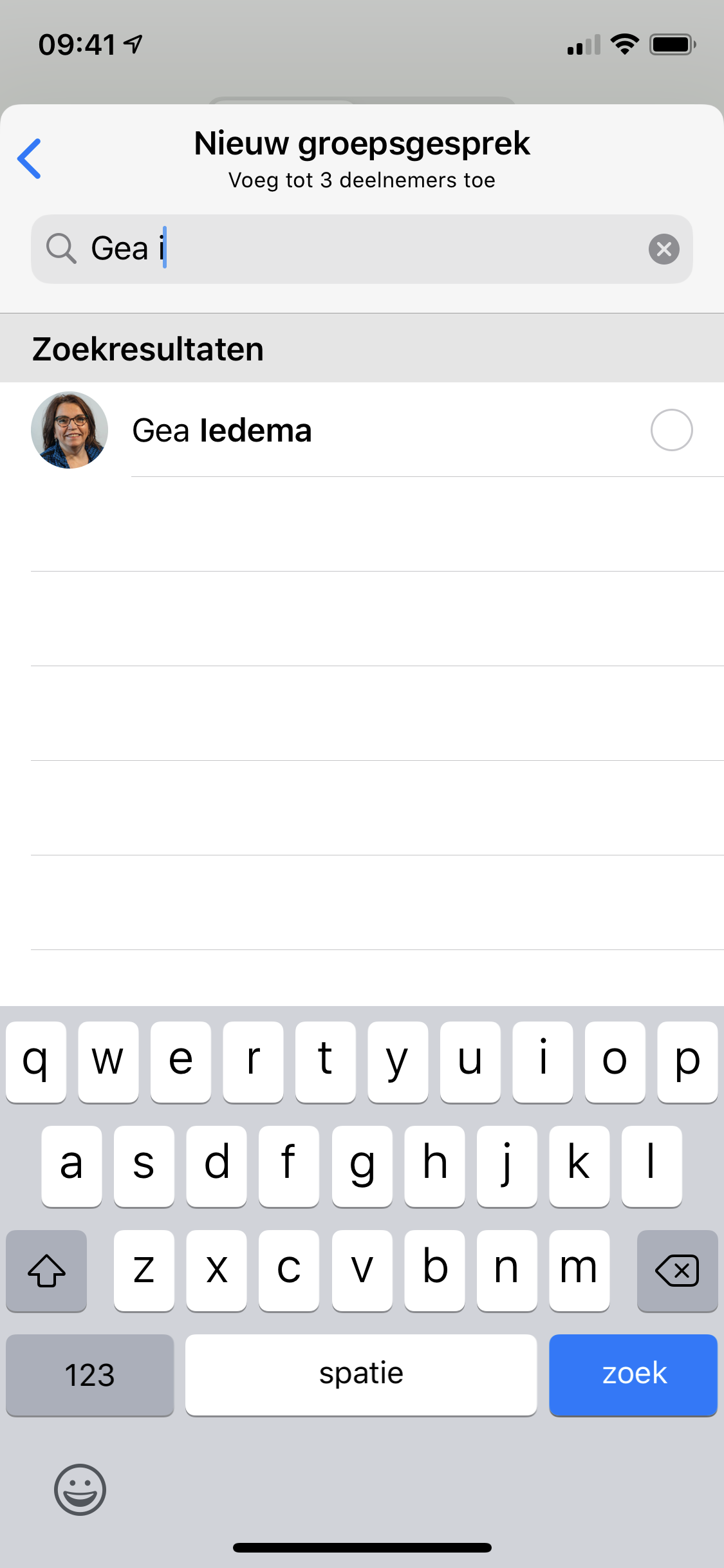
Task: Focus the search field containing Gea i
Action: (x=360, y=249)
